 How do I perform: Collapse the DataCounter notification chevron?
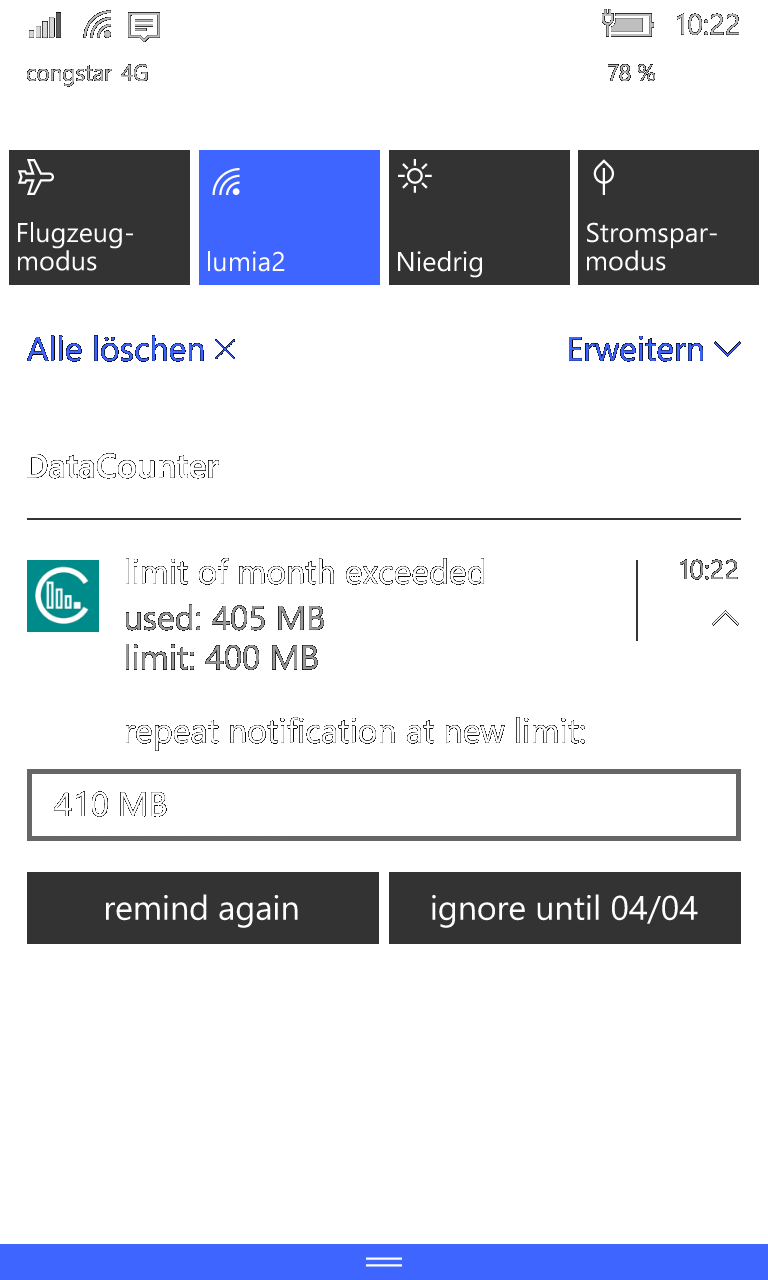pos(725,619)
